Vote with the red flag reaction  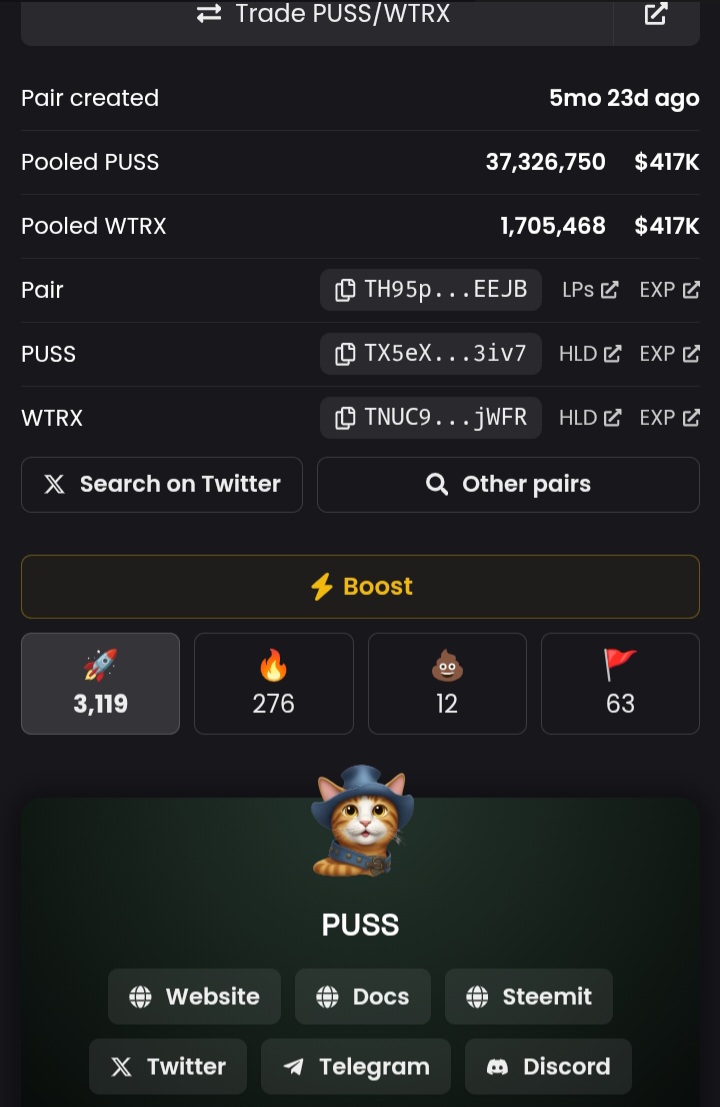point(620,684)
